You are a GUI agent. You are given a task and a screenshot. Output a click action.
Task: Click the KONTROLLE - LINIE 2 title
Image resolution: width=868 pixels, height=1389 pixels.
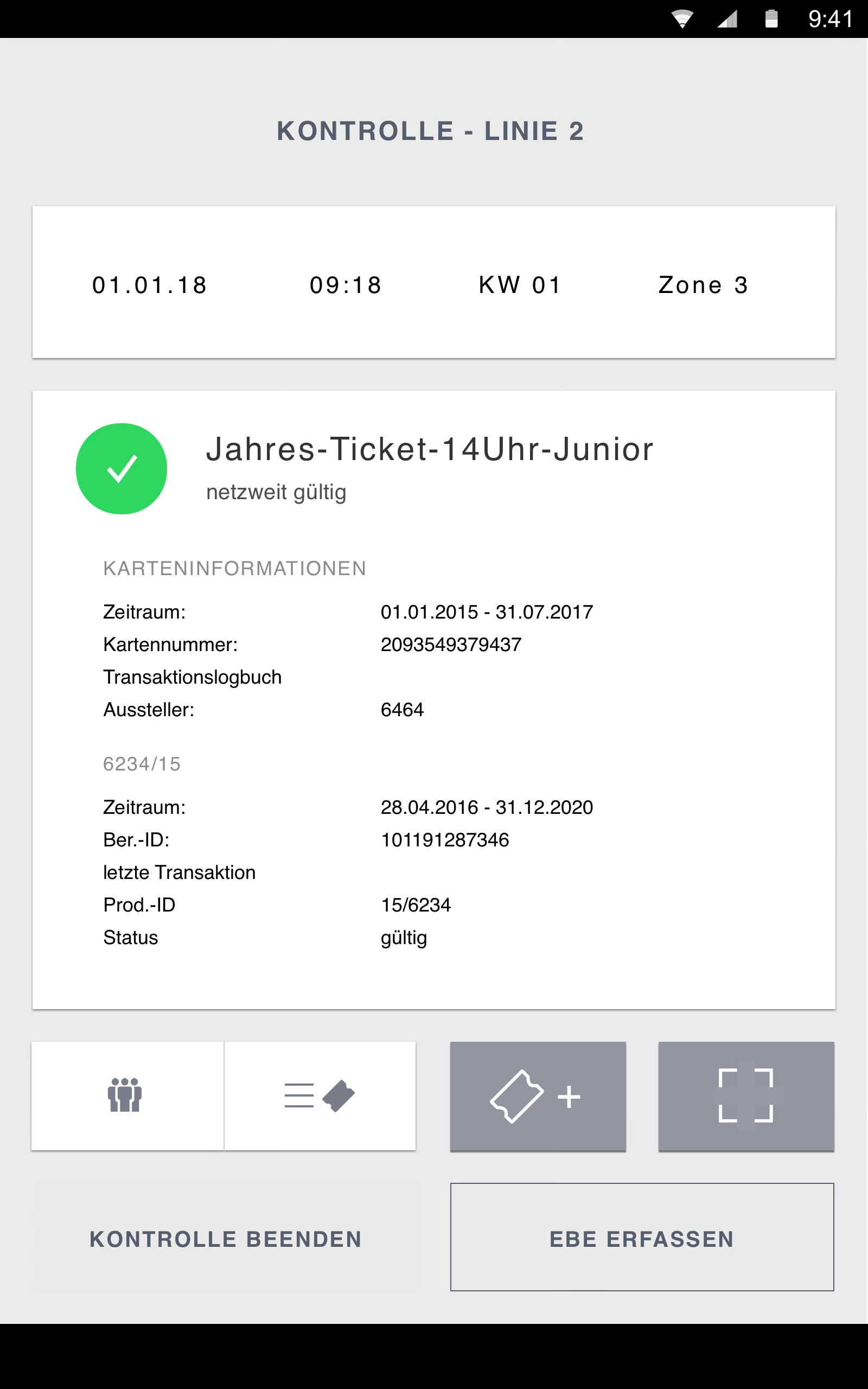431,131
